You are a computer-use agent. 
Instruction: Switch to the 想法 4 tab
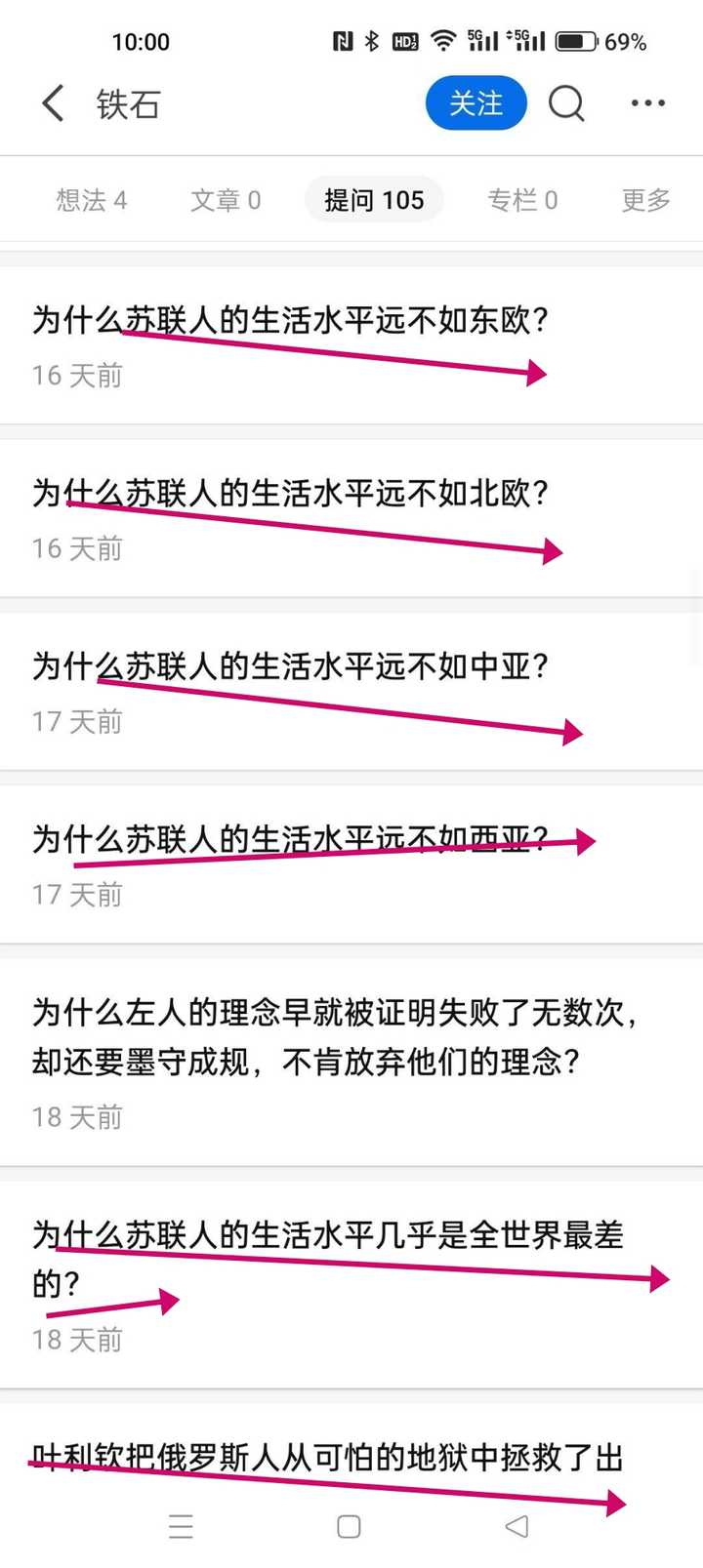click(x=92, y=200)
